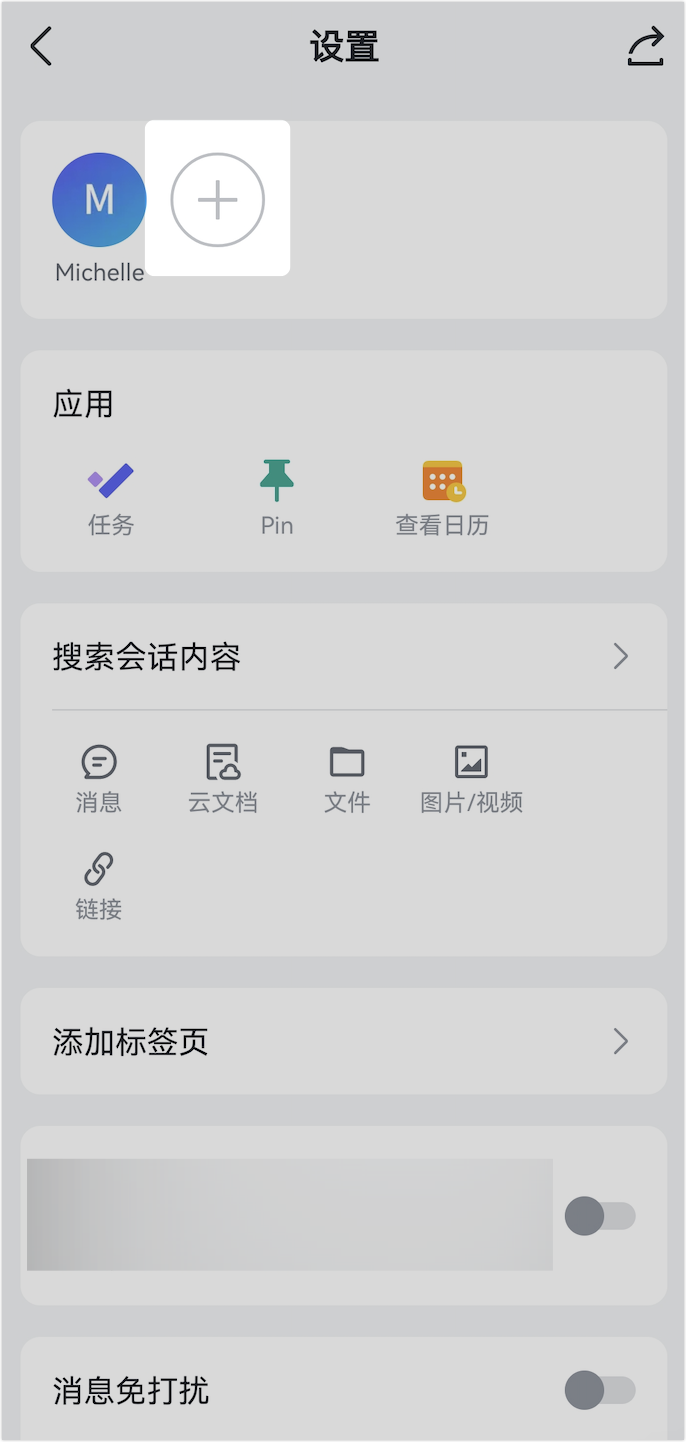Go back using the top-left arrow

point(41,47)
